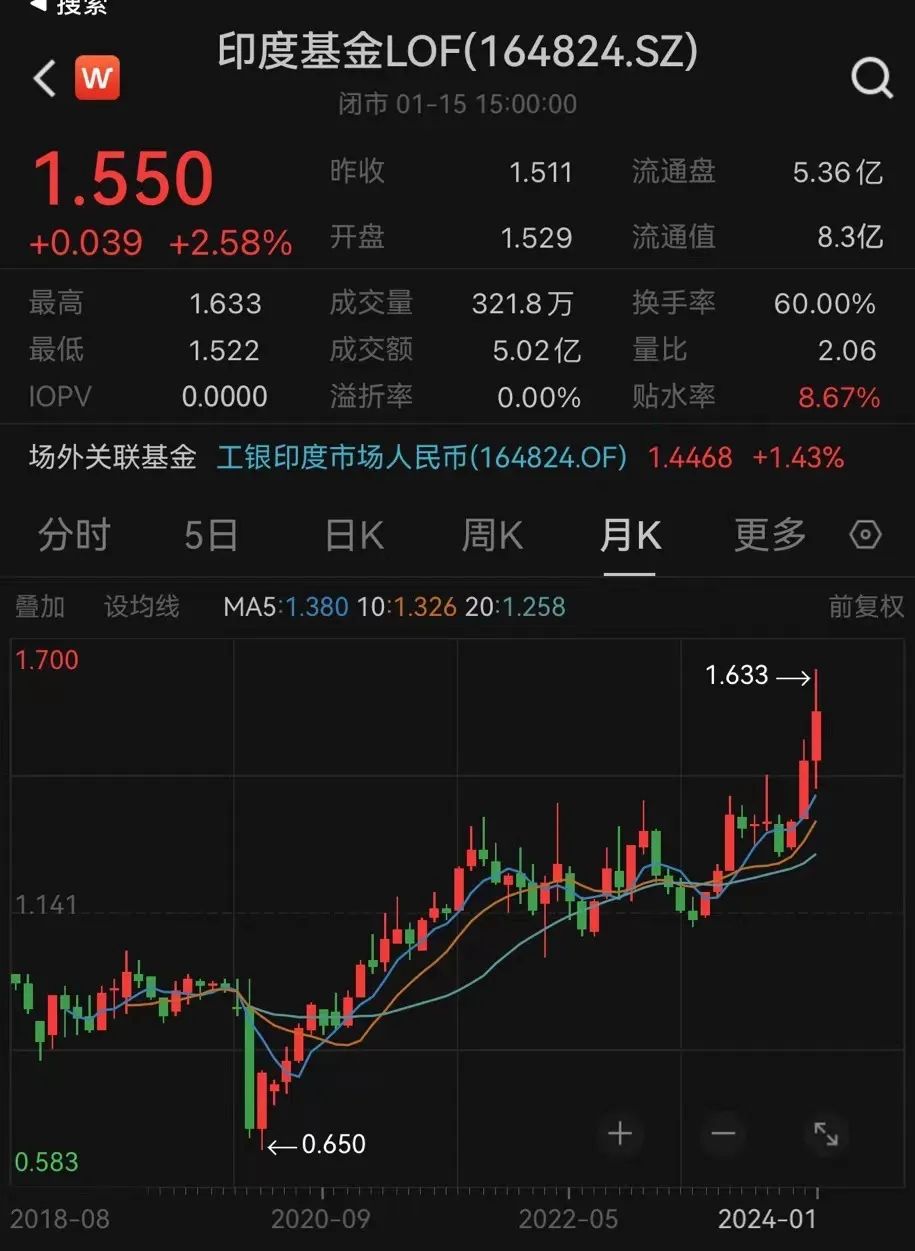
Task: Zoom out the K-line chart with minus
Action: tap(723, 1134)
